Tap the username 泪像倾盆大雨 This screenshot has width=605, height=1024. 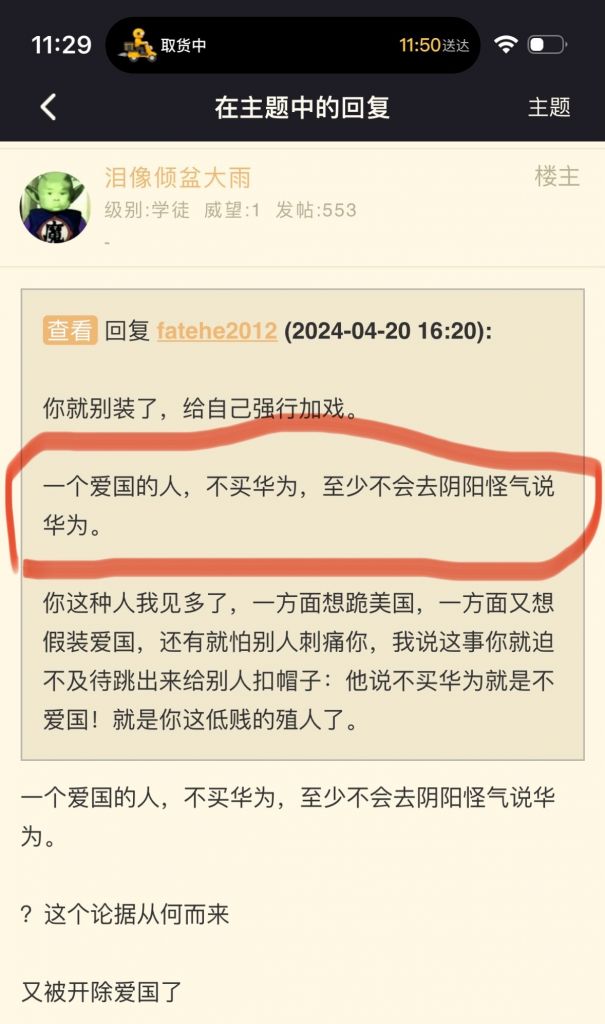coord(178,178)
